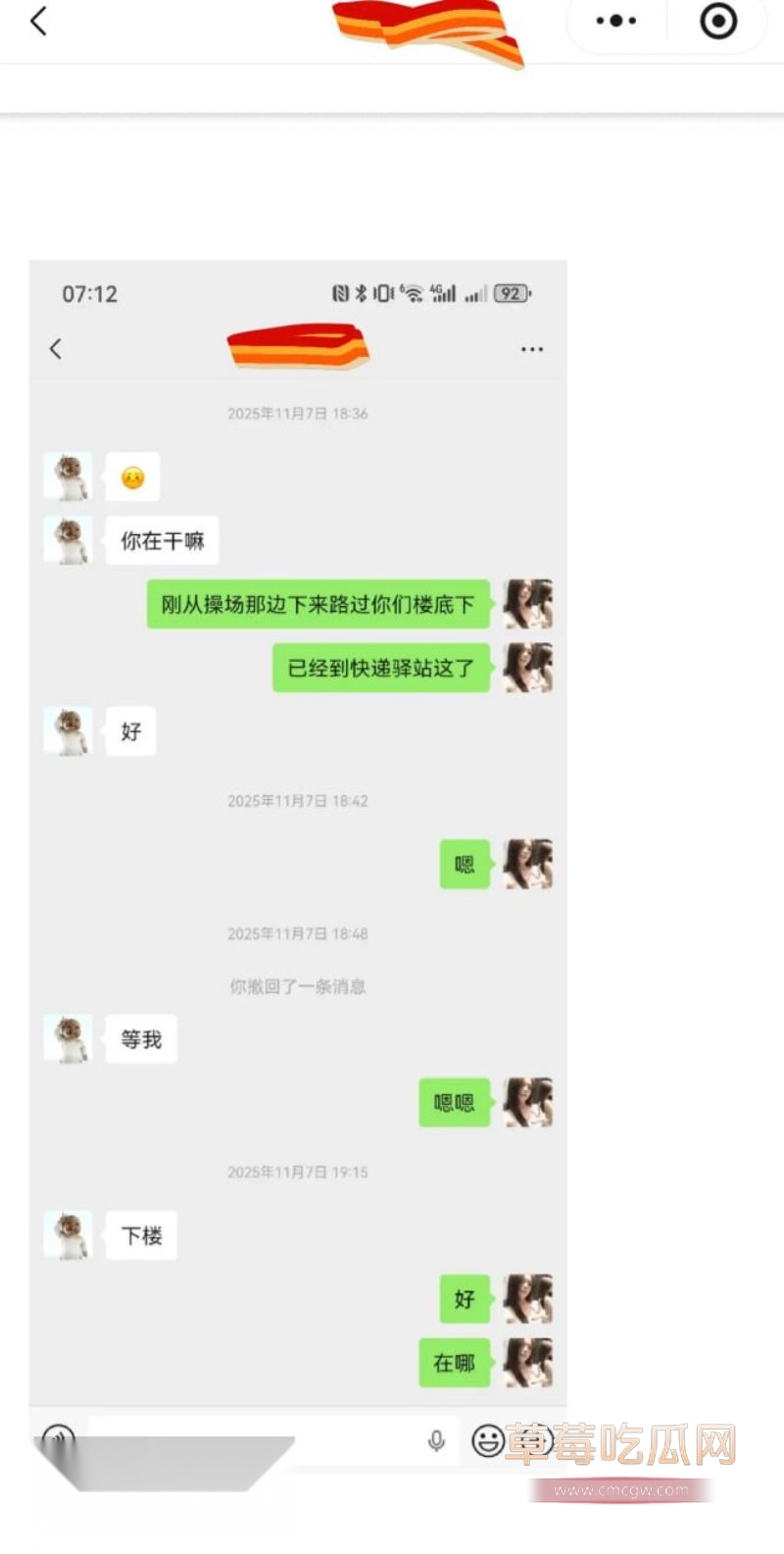The height and width of the screenshot is (1554, 784).
Task: Tap the circular mini-program capsule button
Action: [x=717, y=20]
